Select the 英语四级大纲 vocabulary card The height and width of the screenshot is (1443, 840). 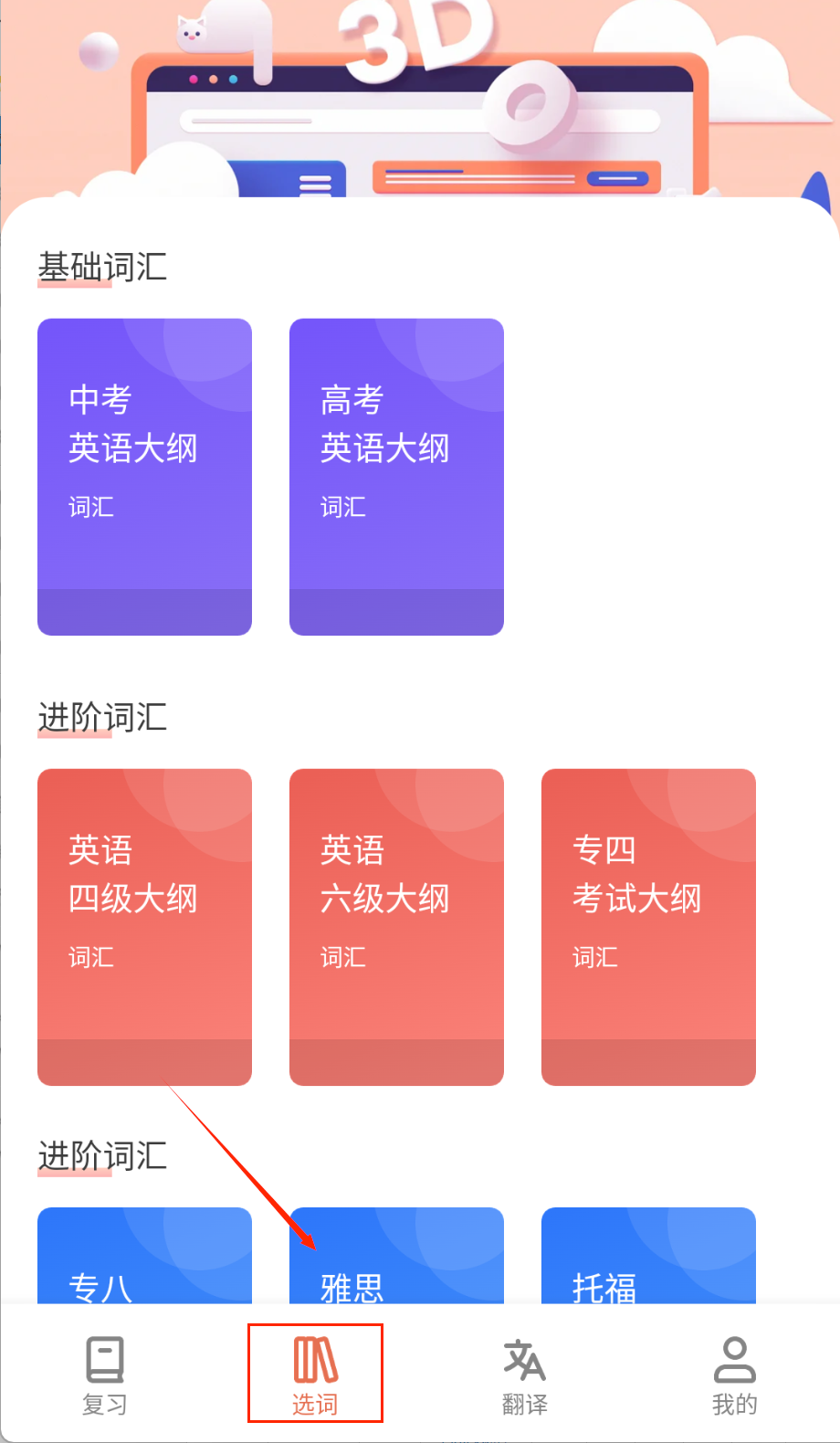click(x=144, y=926)
